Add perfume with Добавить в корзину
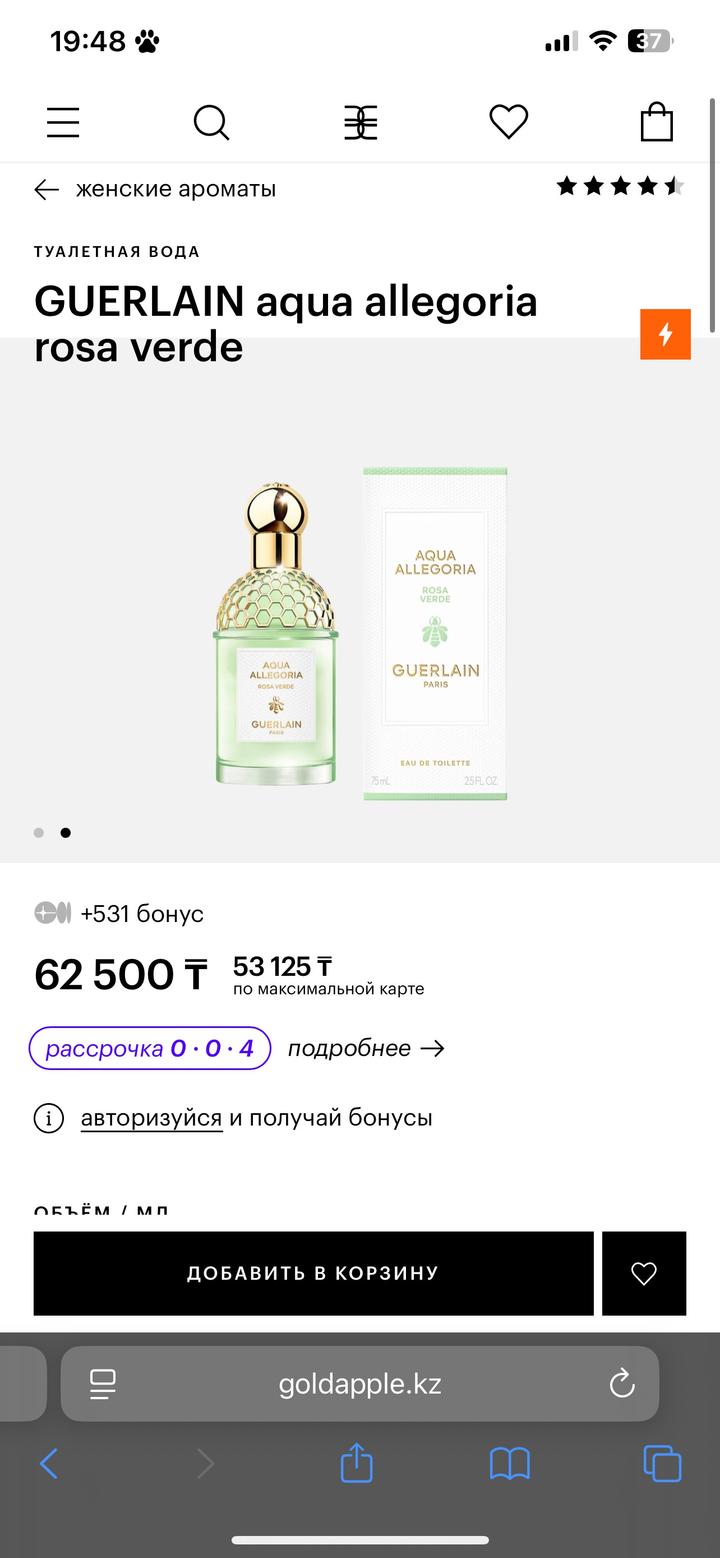The image size is (720, 1558). (313, 1273)
